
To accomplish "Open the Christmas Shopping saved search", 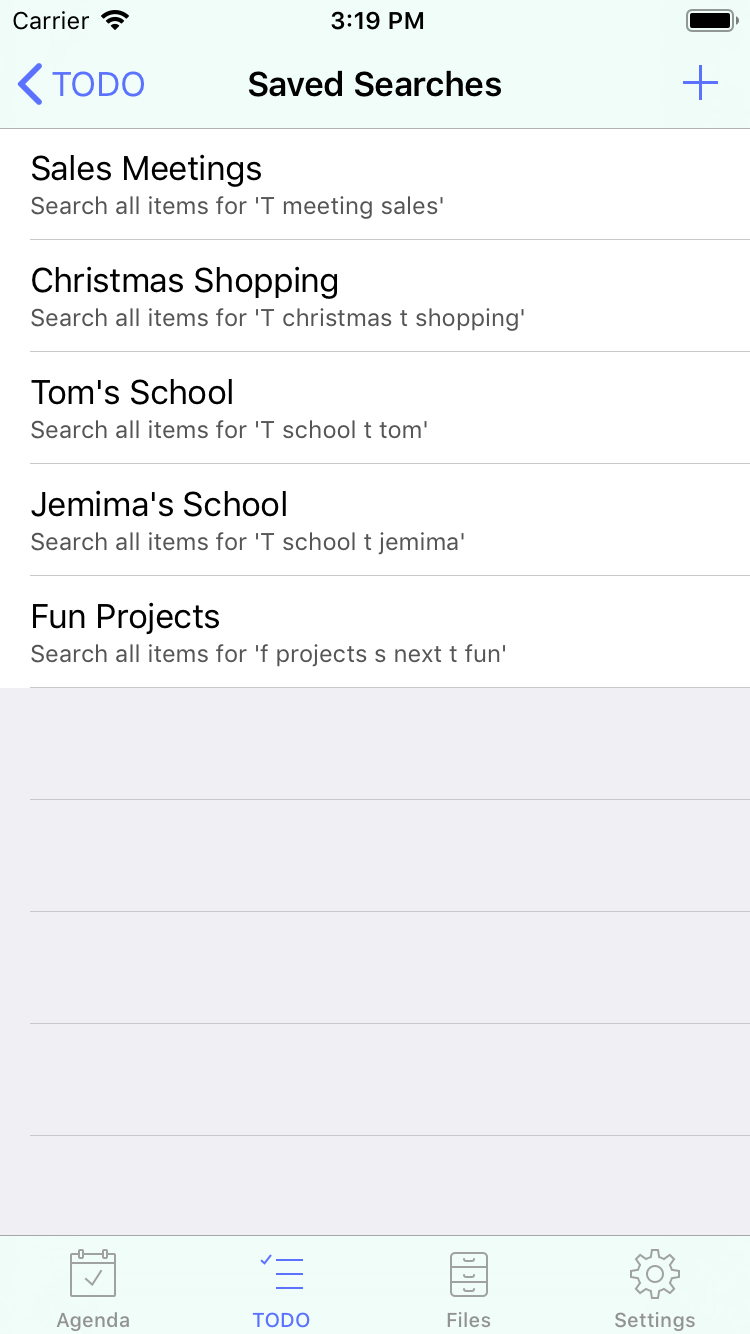I will 375,296.
